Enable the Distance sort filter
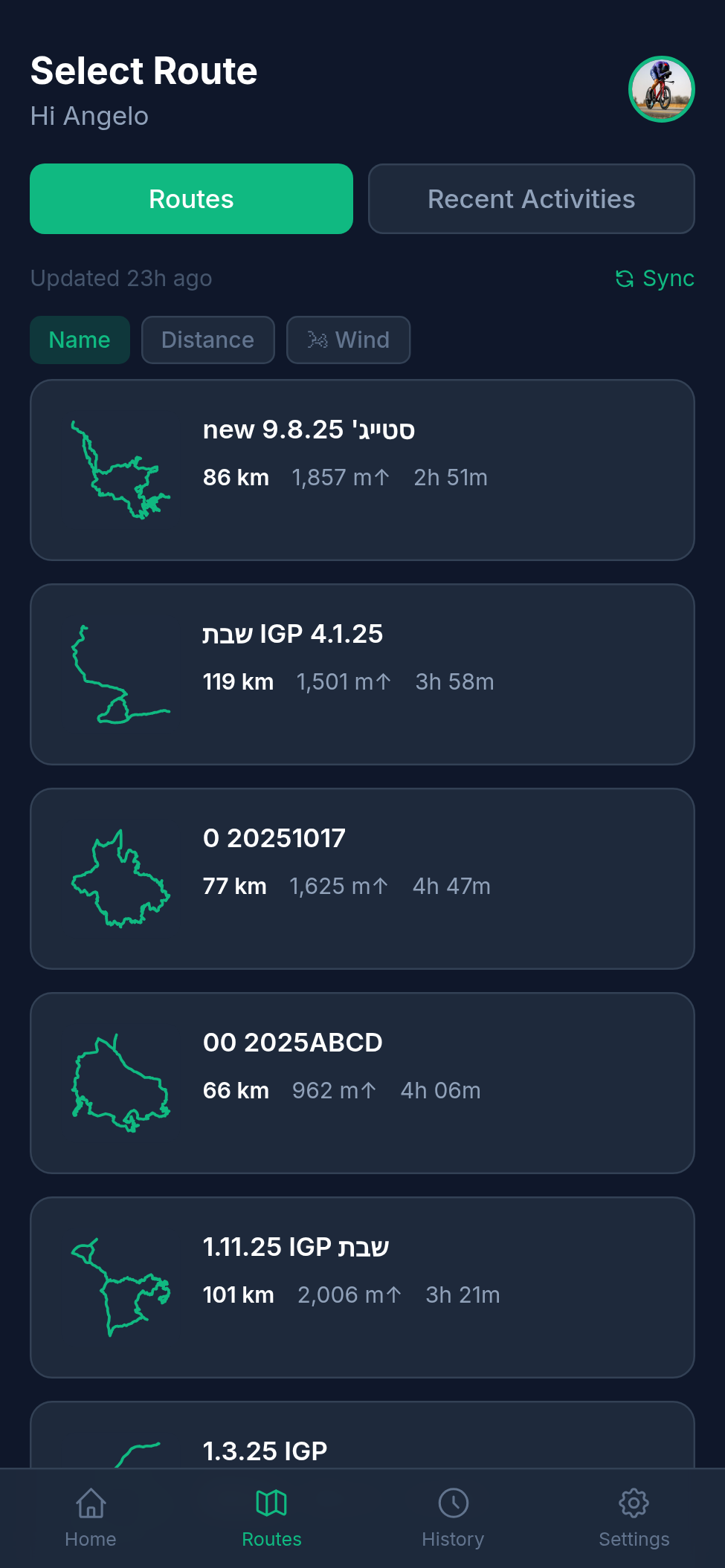 pyautogui.click(x=207, y=340)
